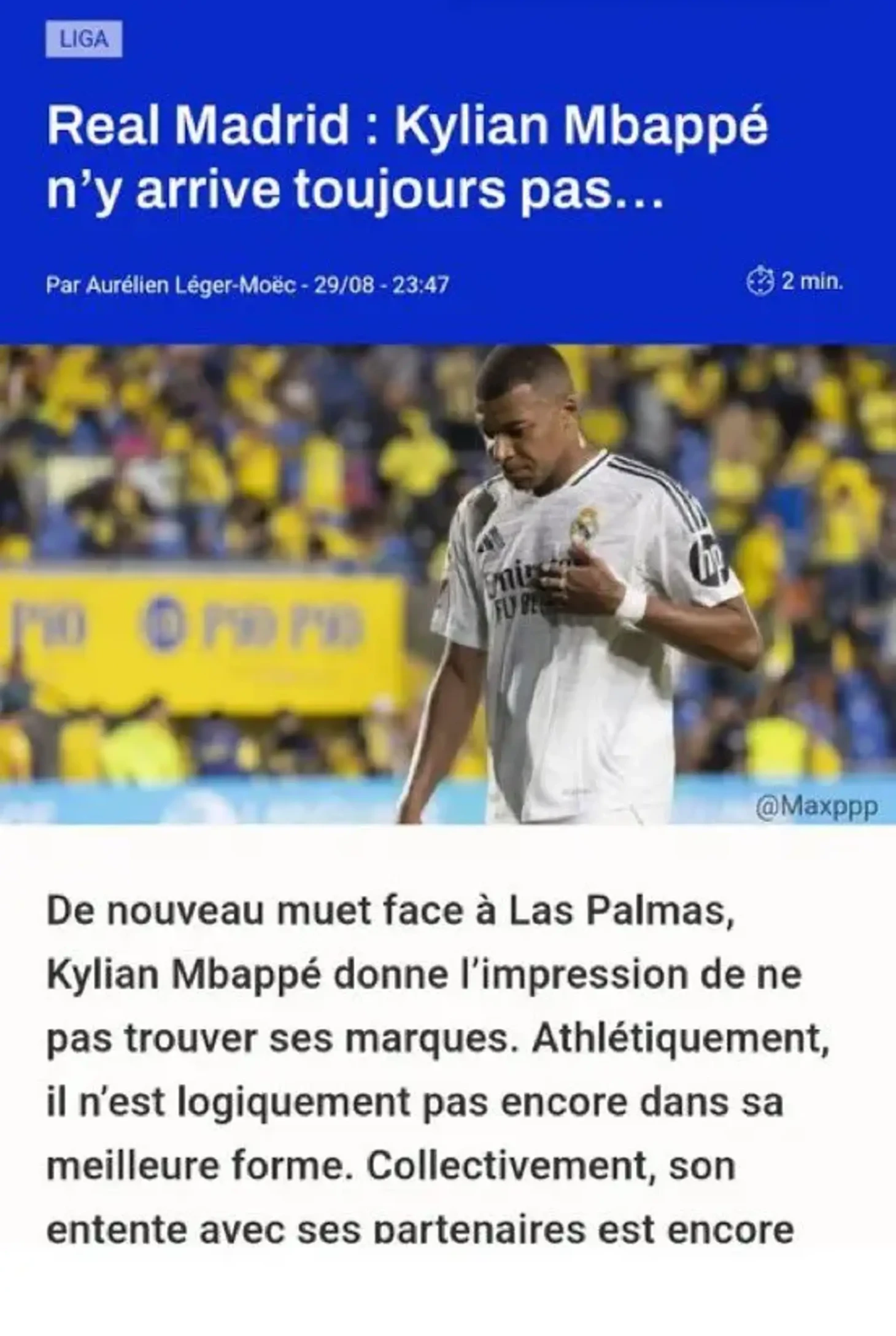Image resolution: width=896 pixels, height=1336 pixels.
Task: Open the LIGA category tag
Action: click(x=83, y=41)
